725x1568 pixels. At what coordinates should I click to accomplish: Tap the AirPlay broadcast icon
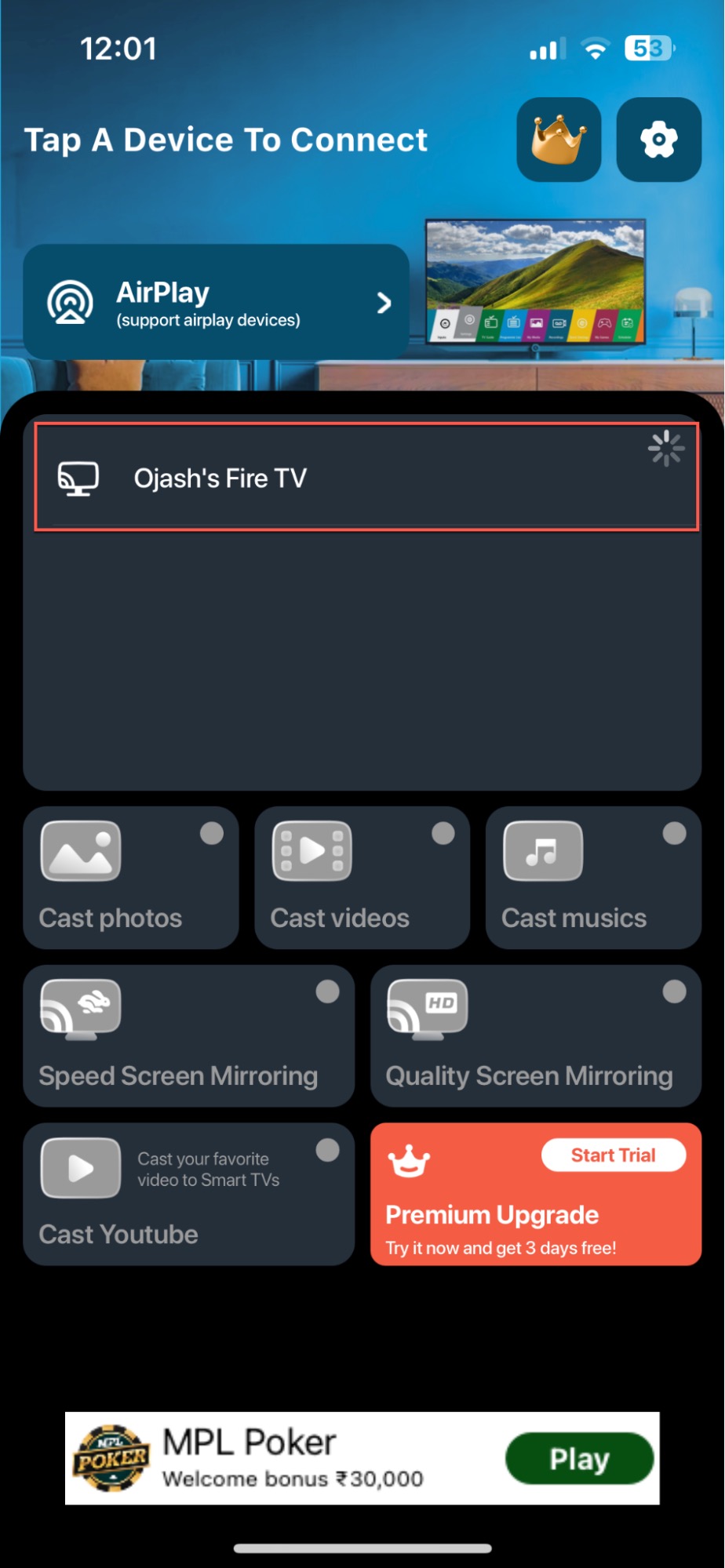point(70,302)
